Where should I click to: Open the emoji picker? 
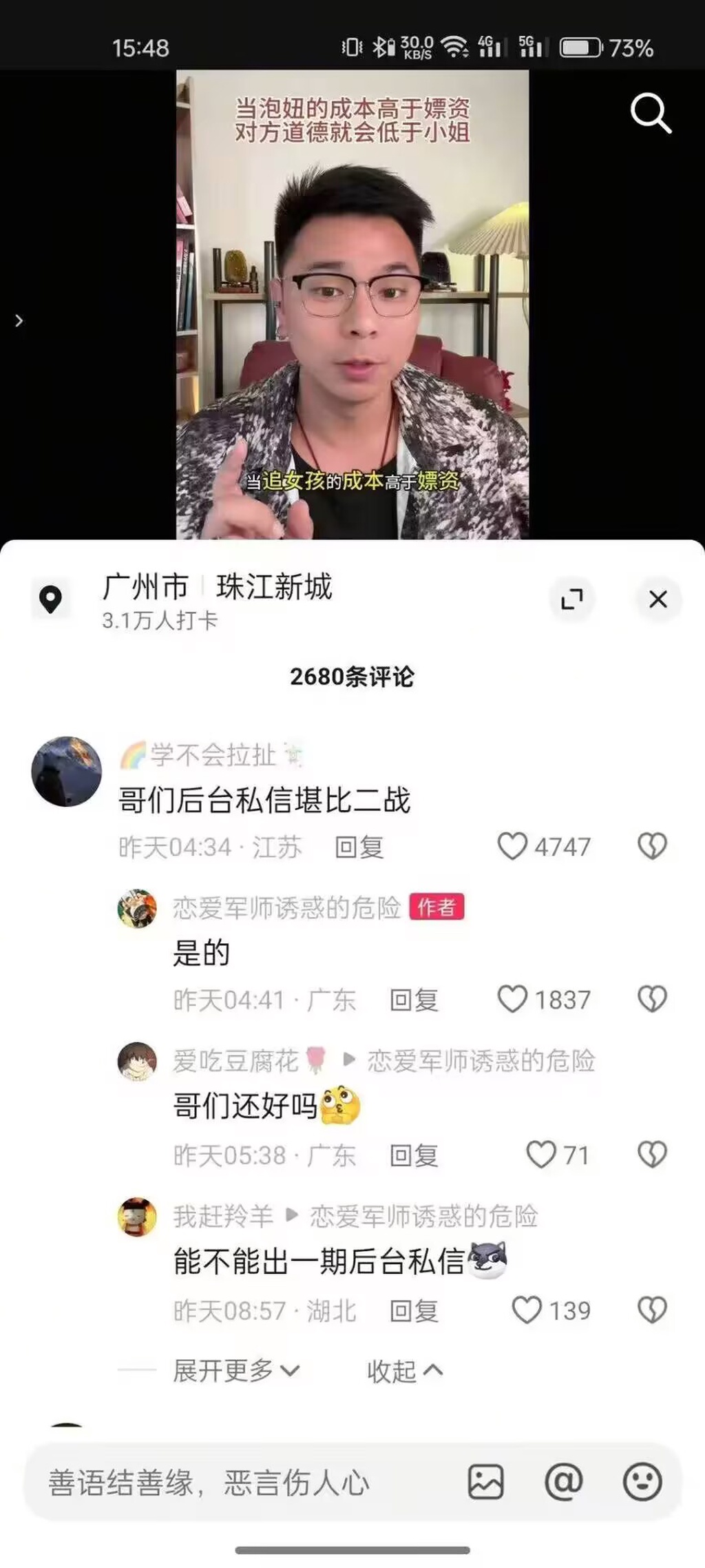(642, 1482)
